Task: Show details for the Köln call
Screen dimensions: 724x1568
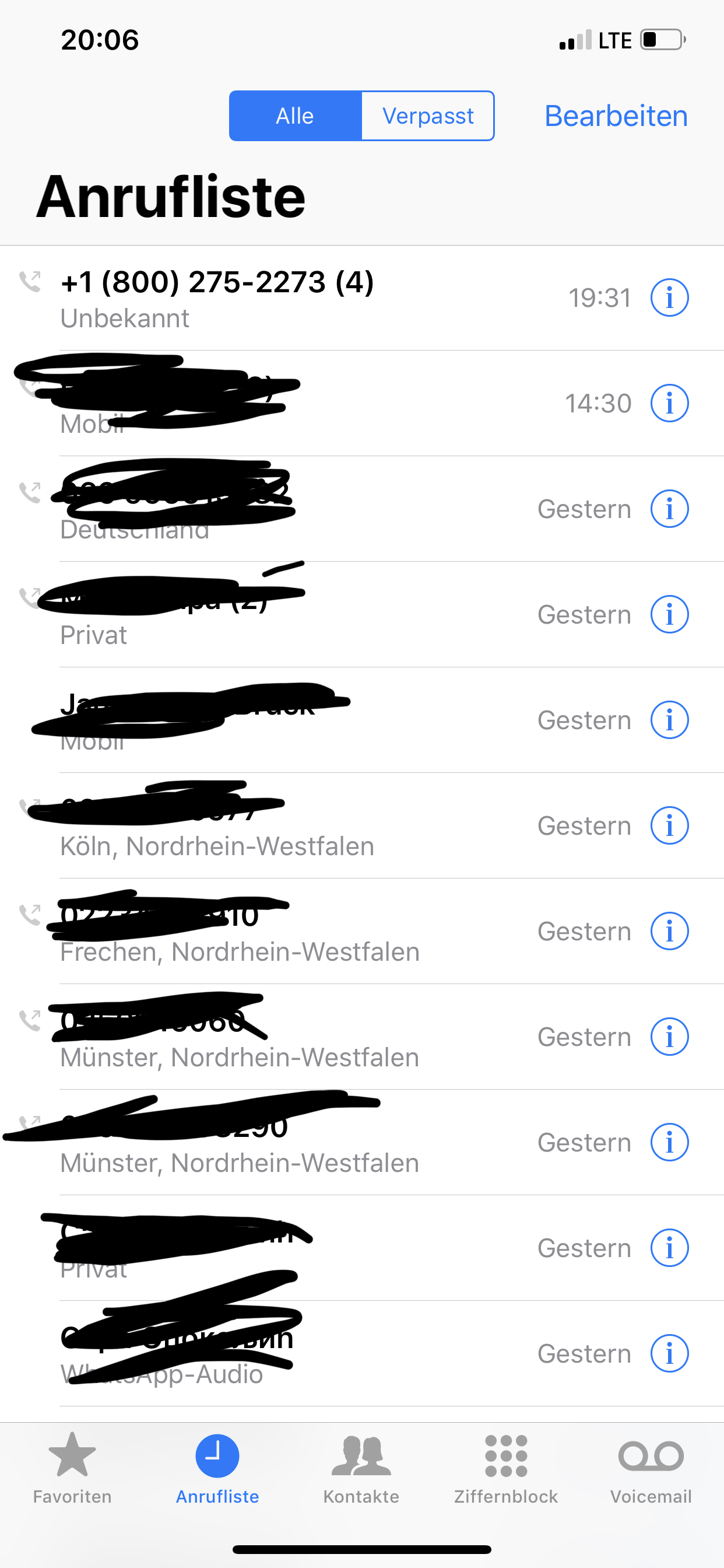Action: (x=669, y=825)
